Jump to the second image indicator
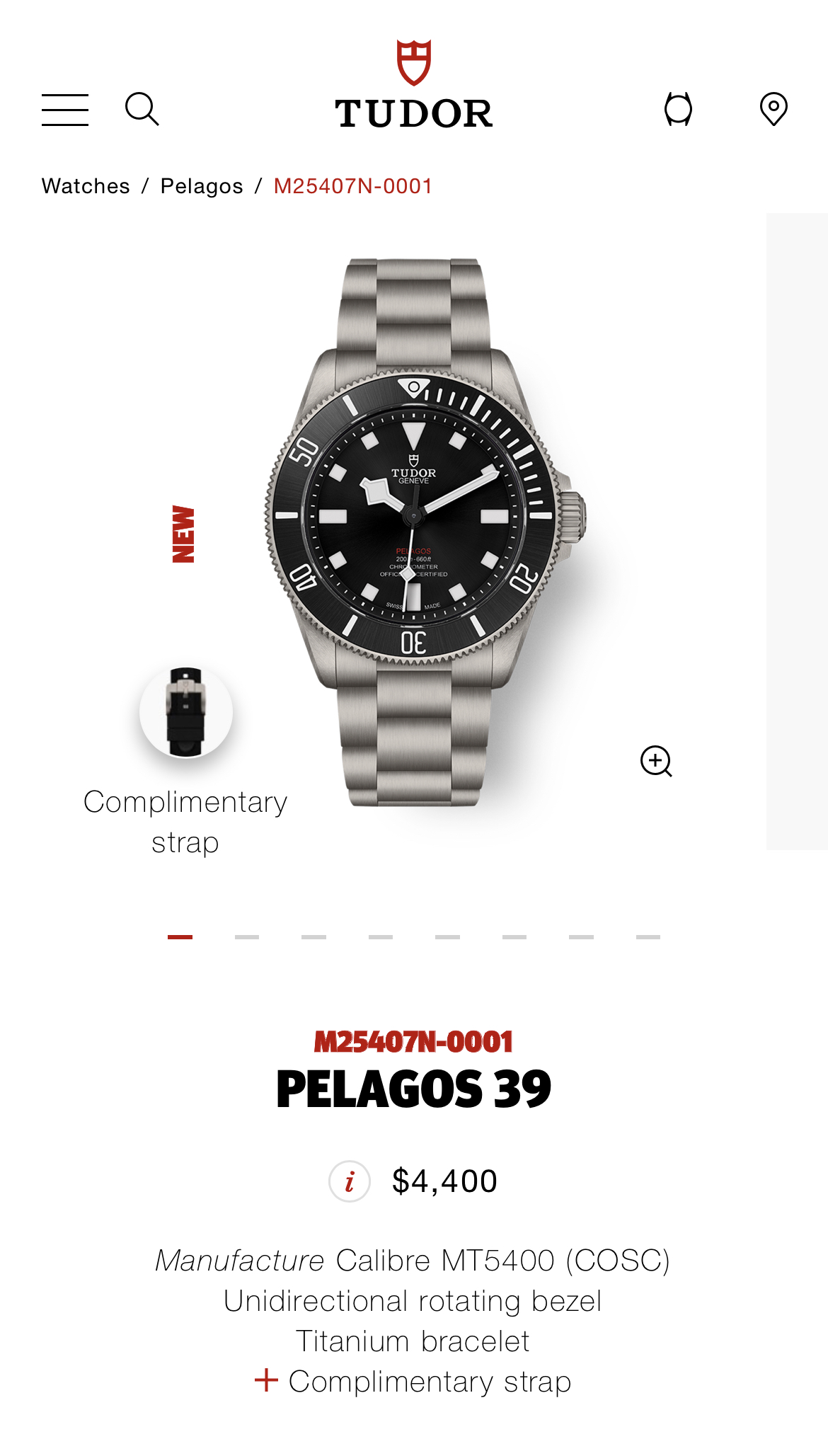The image size is (828, 1456). pos(247,936)
